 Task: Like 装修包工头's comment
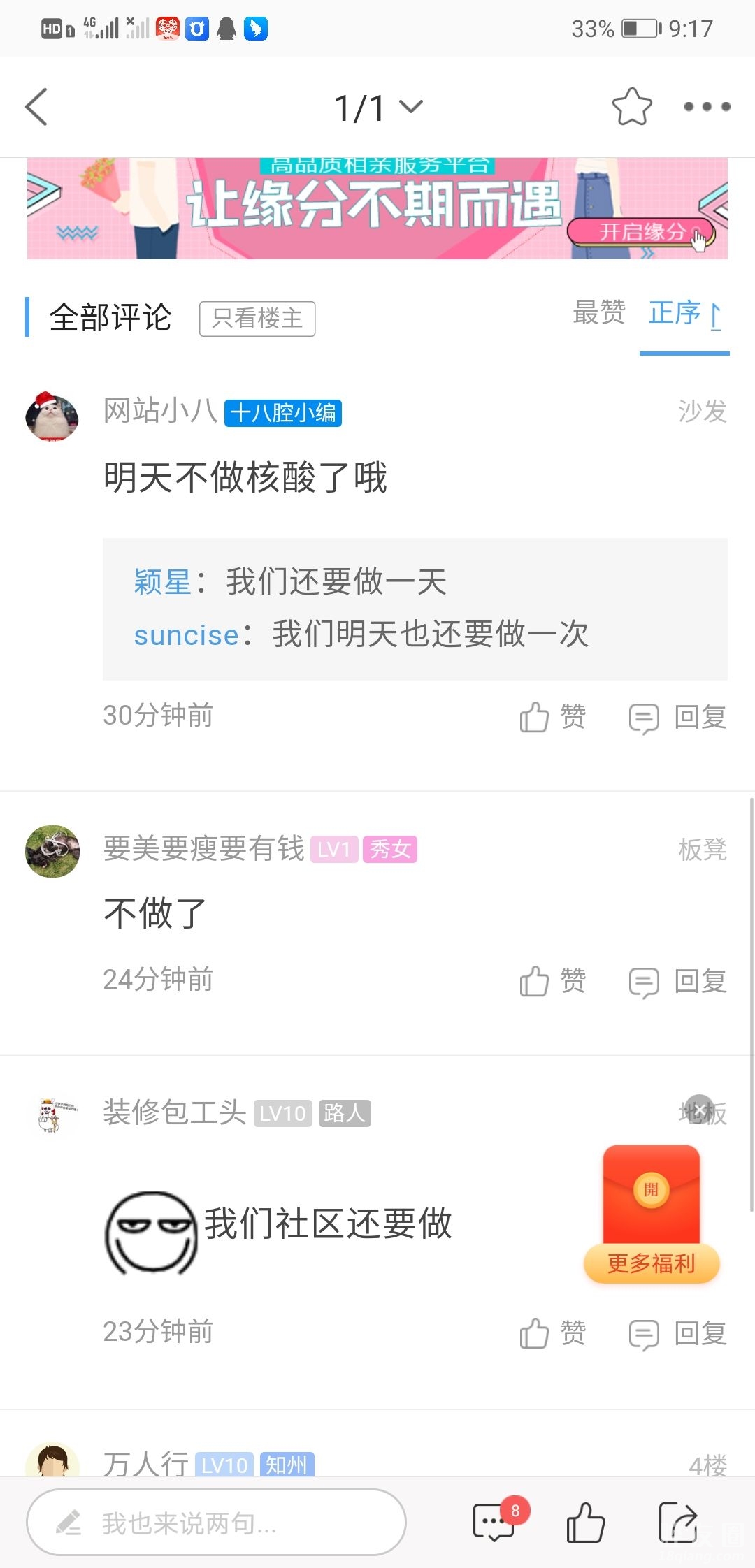click(x=552, y=1333)
